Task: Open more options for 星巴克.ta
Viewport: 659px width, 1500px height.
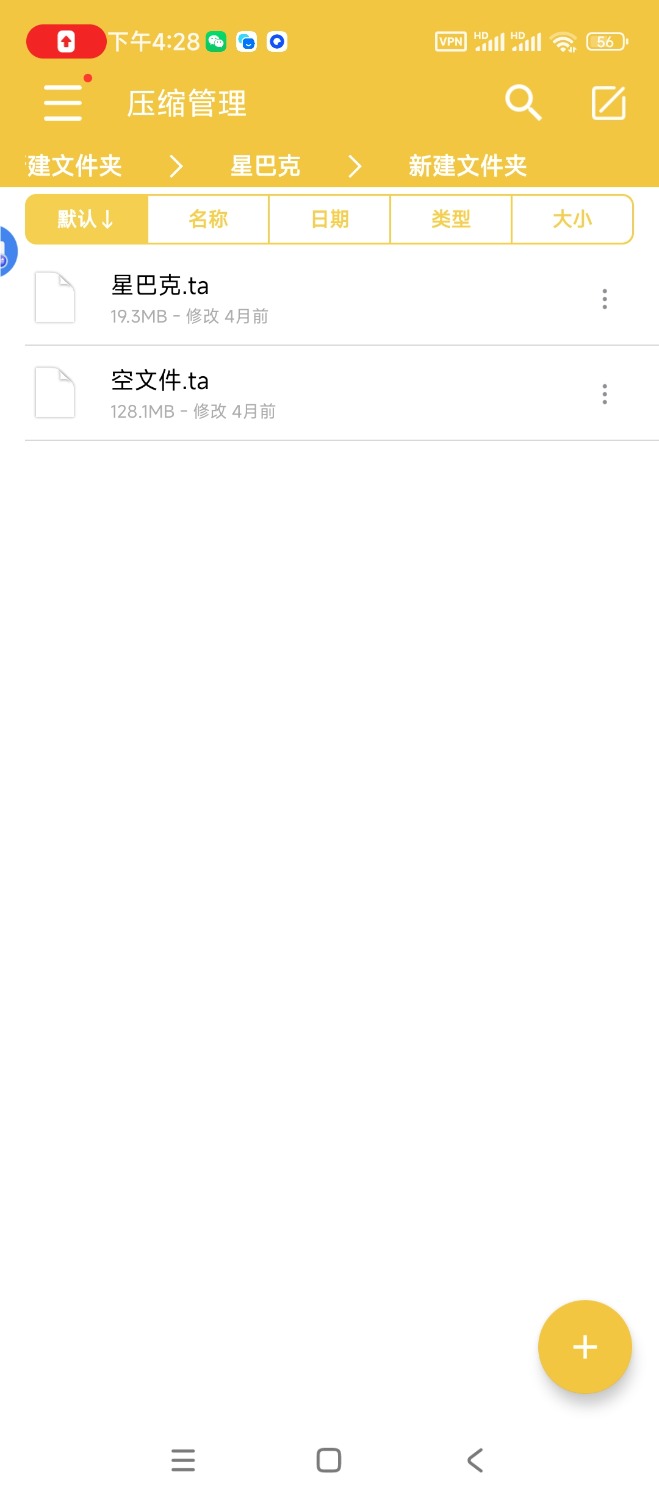Action: pos(604,298)
